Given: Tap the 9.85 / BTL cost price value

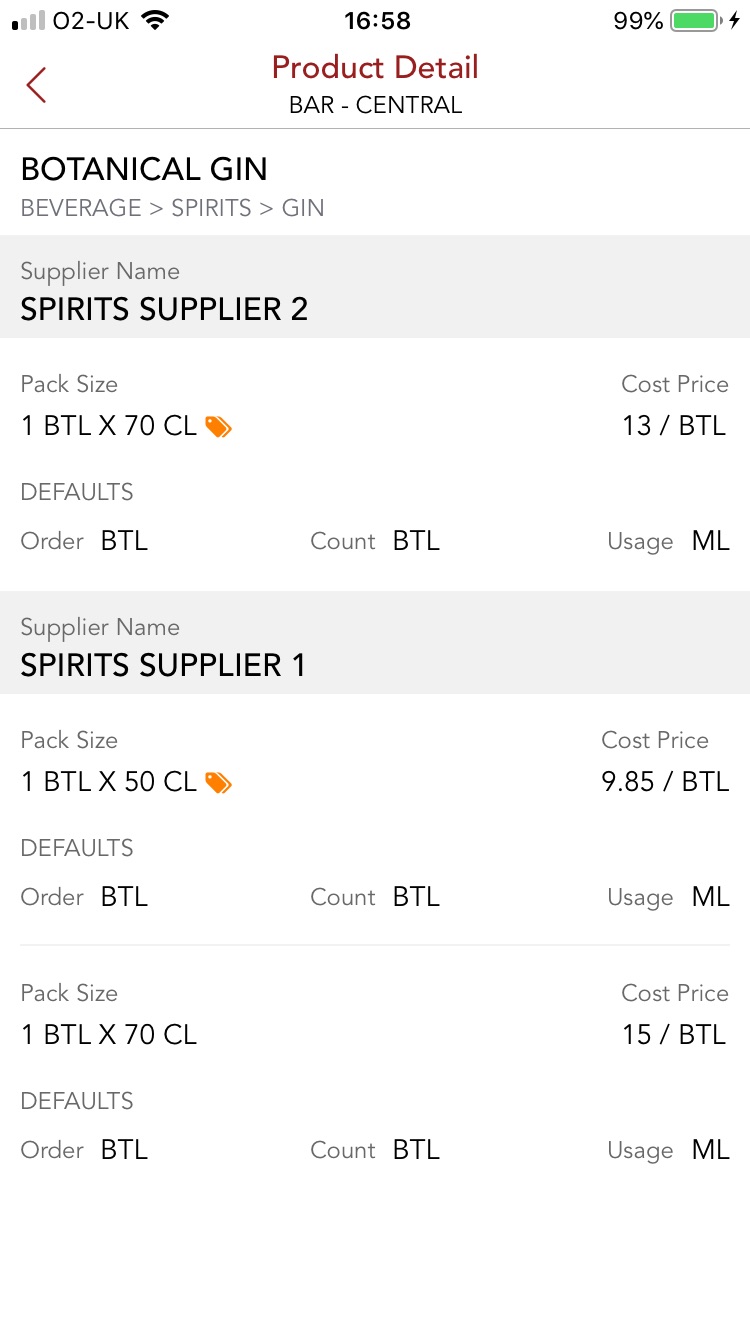Looking at the screenshot, I should (665, 782).
